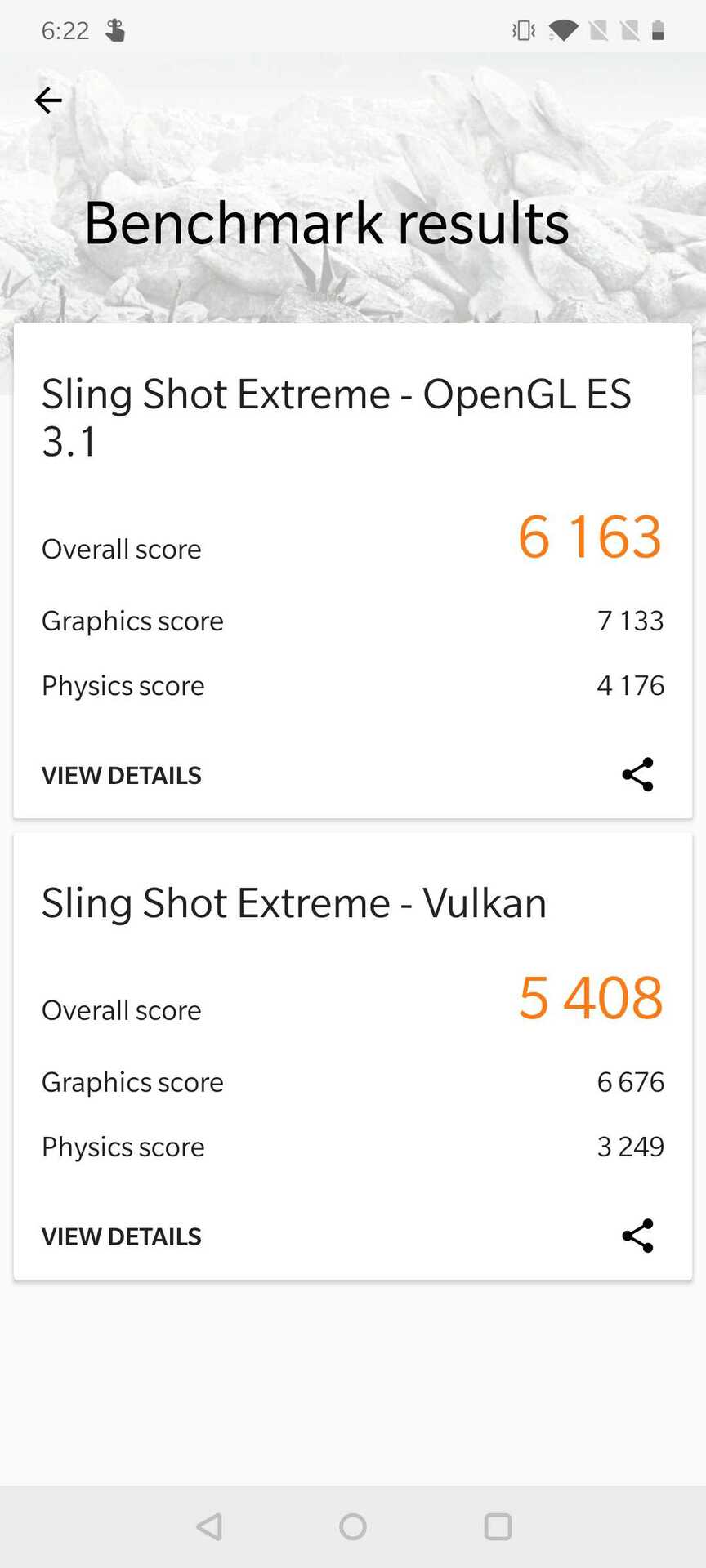Go back using the top-left arrow
706x1568 pixels.
pyautogui.click(x=48, y=100)
